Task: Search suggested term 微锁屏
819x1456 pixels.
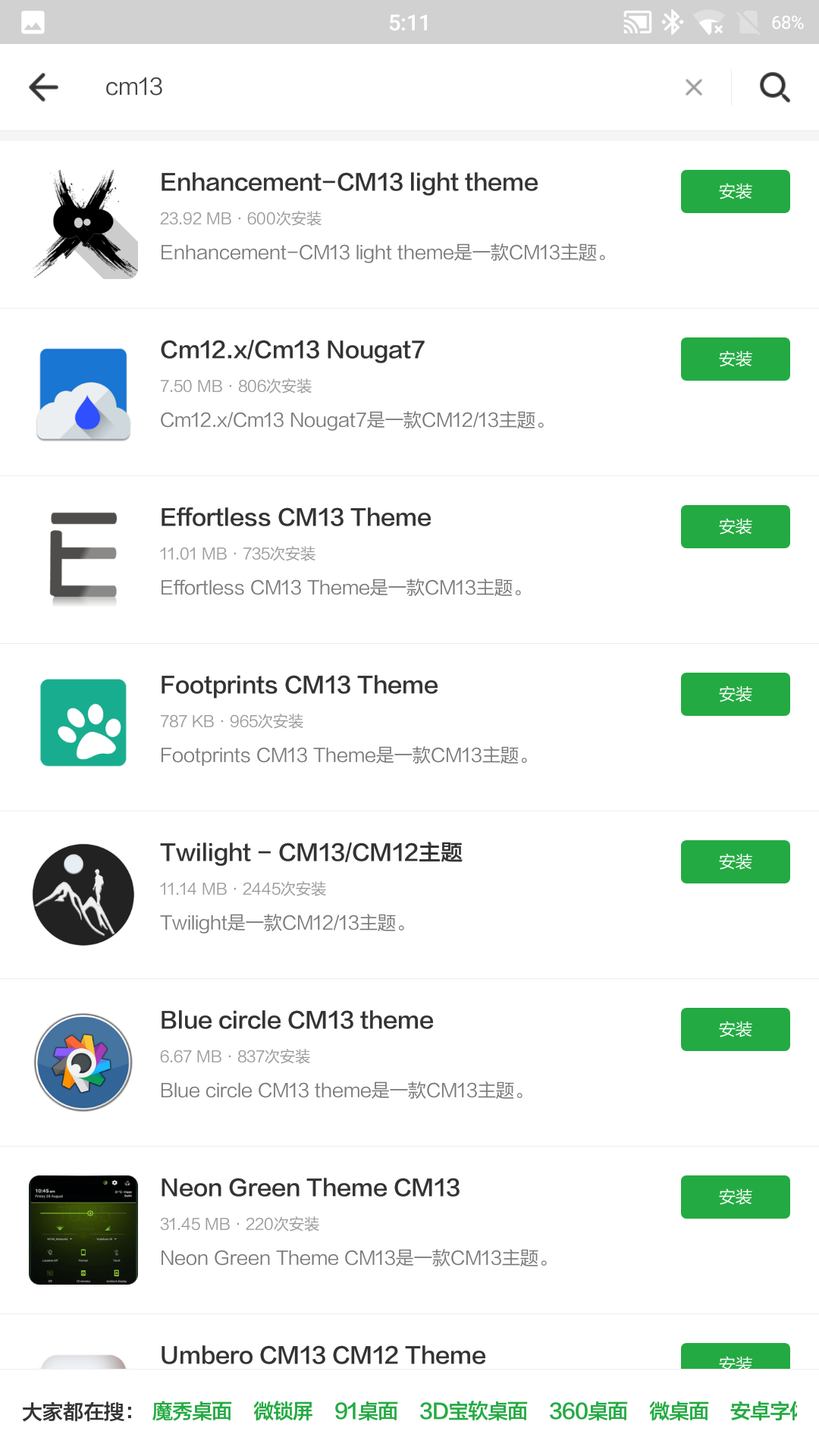Action: click(x=283, y=1411)
